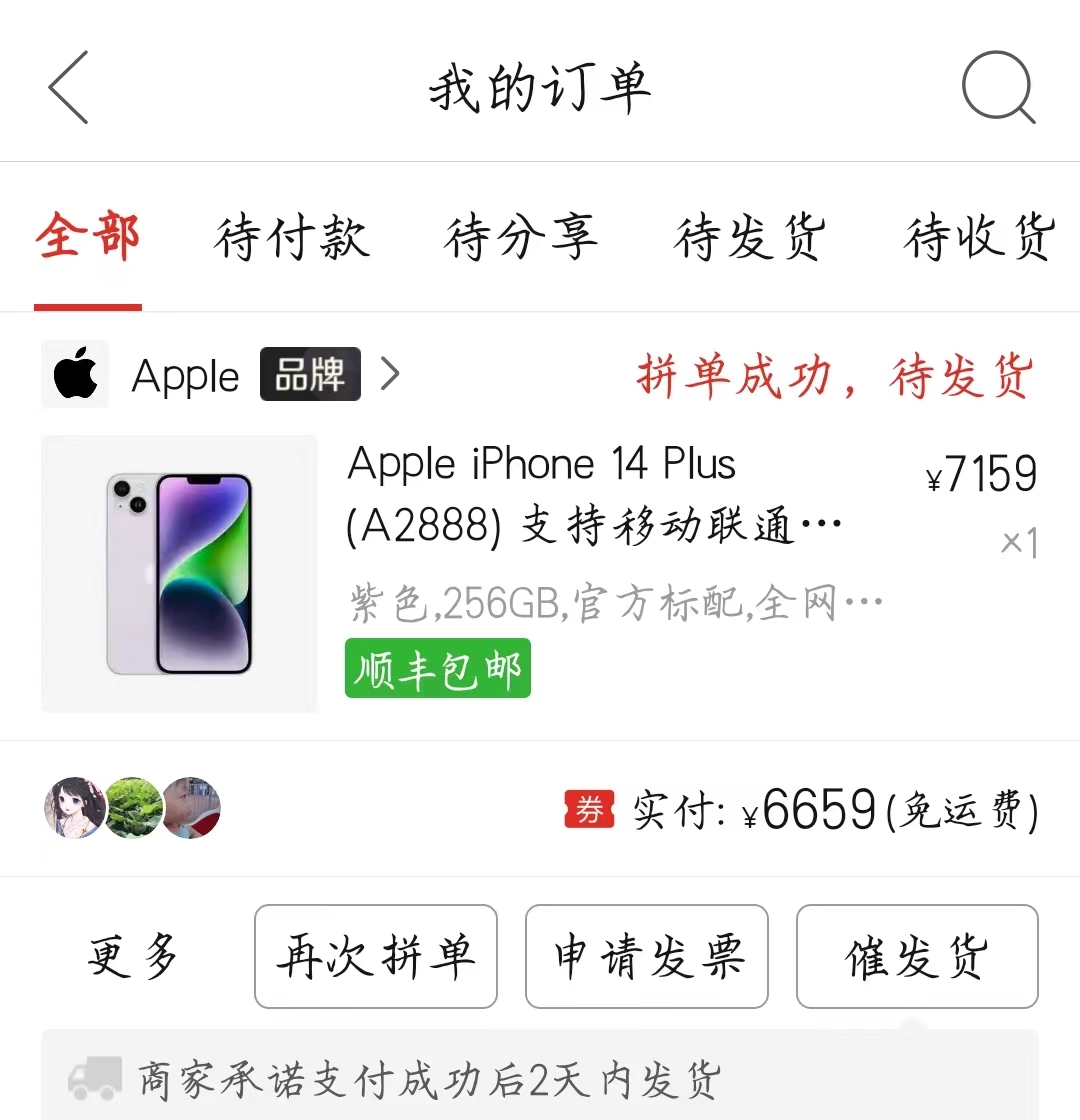Image resolution: width=1080 pixels, height=1120 pixels.
Task: Click 申请发票 to request invoice
Action: pyautogui.click(x=646, y=956)
